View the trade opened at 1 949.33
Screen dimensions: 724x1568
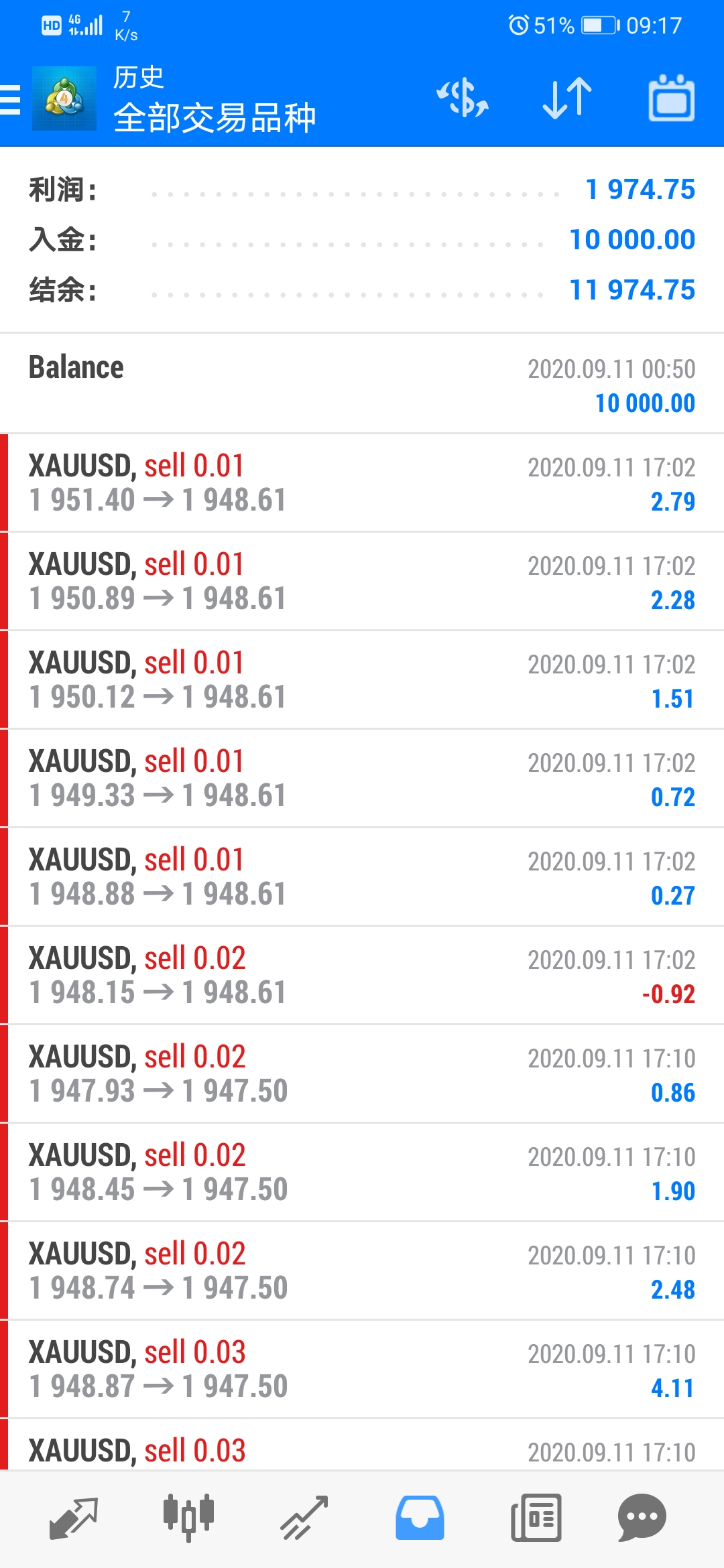tap(362, 779)
